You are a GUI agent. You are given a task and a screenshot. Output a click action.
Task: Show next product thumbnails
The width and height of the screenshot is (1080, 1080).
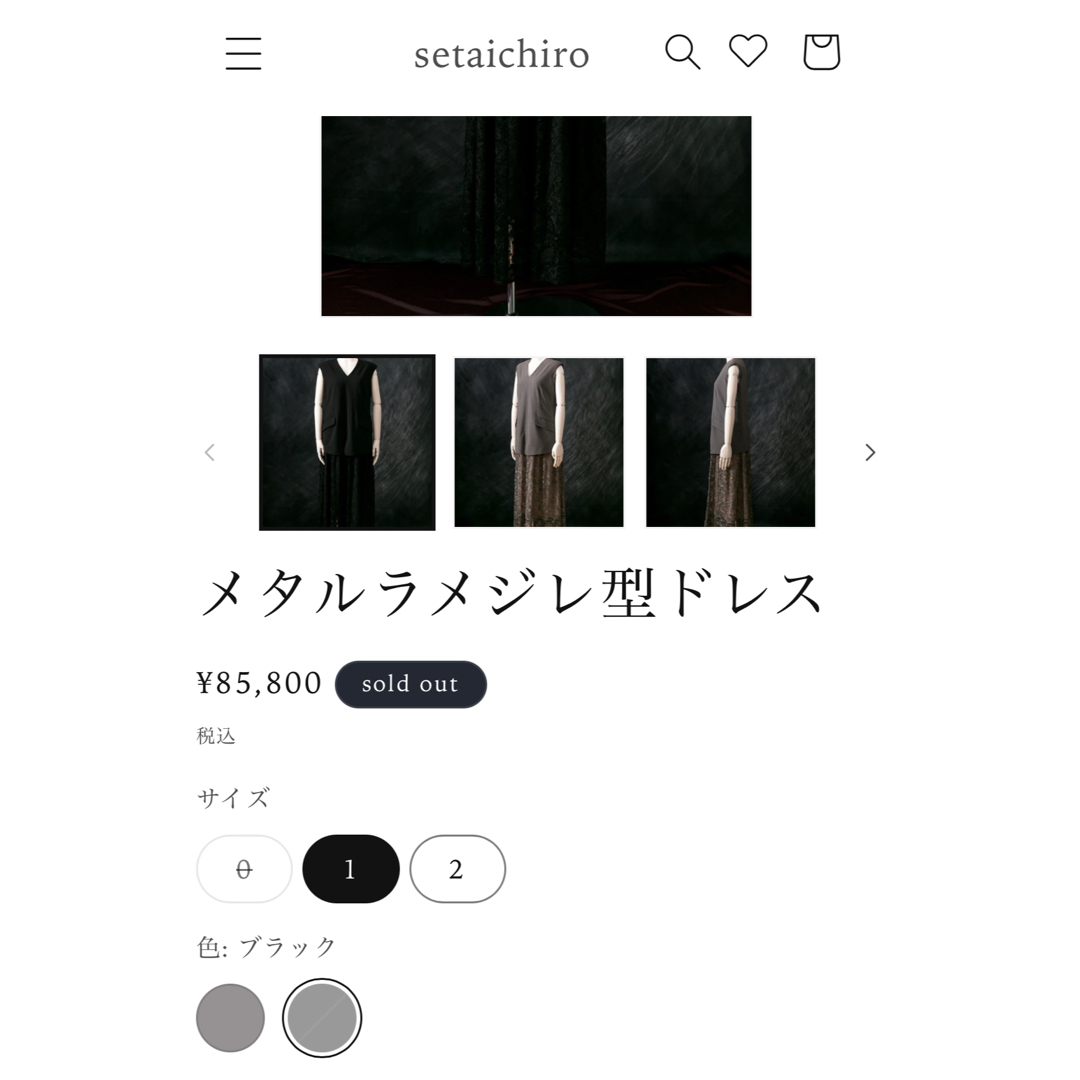870,452
